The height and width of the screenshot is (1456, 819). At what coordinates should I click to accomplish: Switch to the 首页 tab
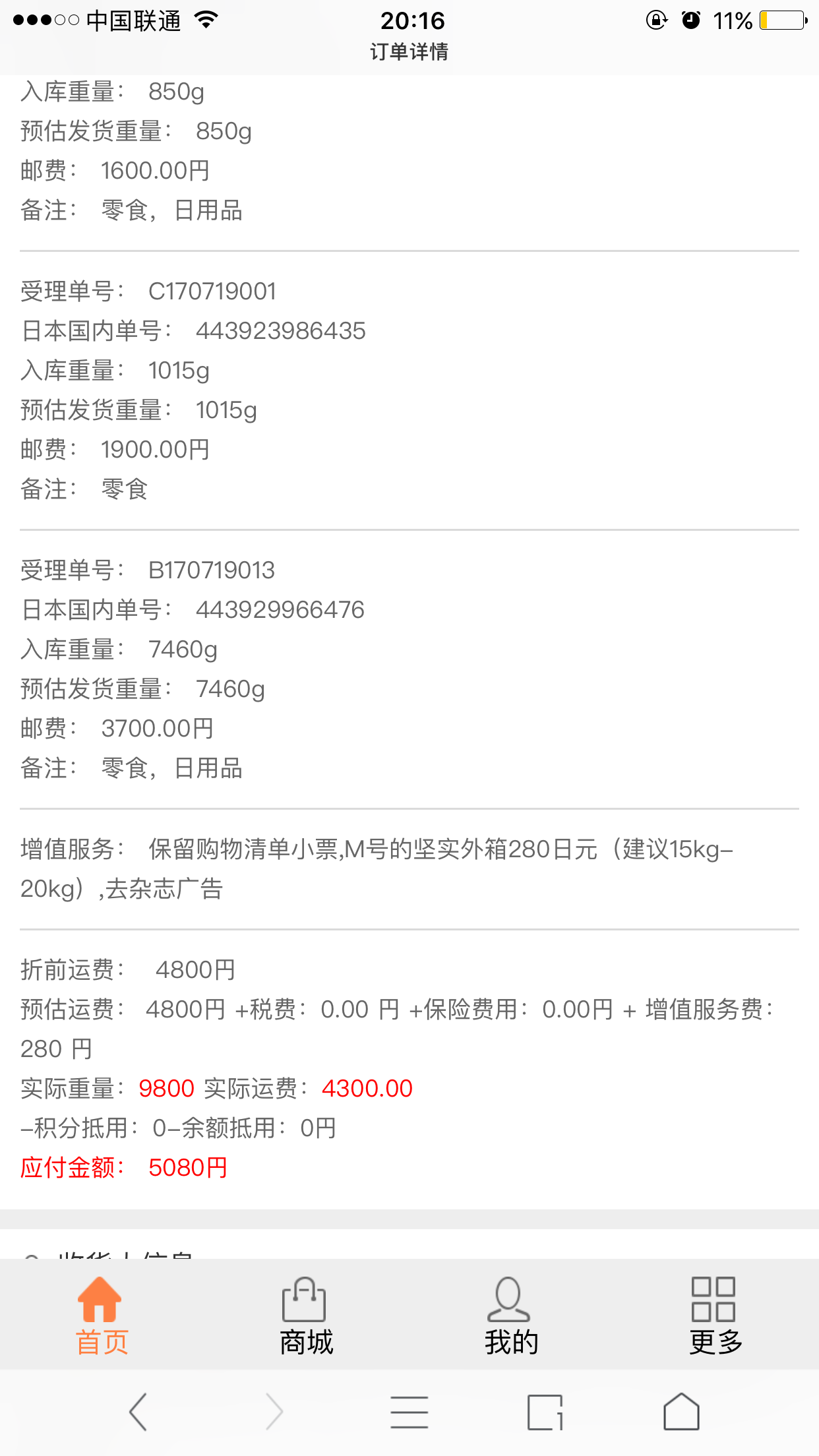(101, 1315)
